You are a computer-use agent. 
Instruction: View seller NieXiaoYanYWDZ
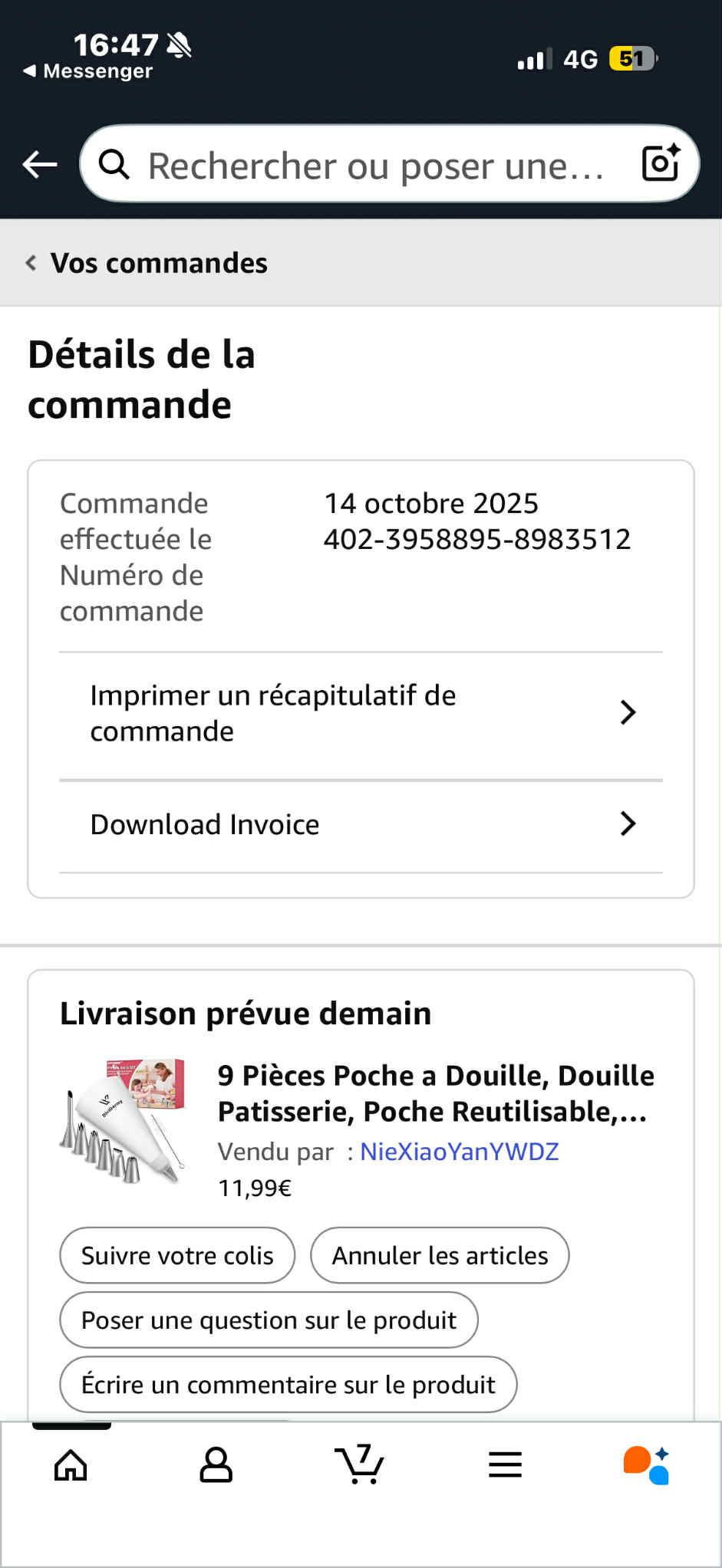(x=459, y=1152)
